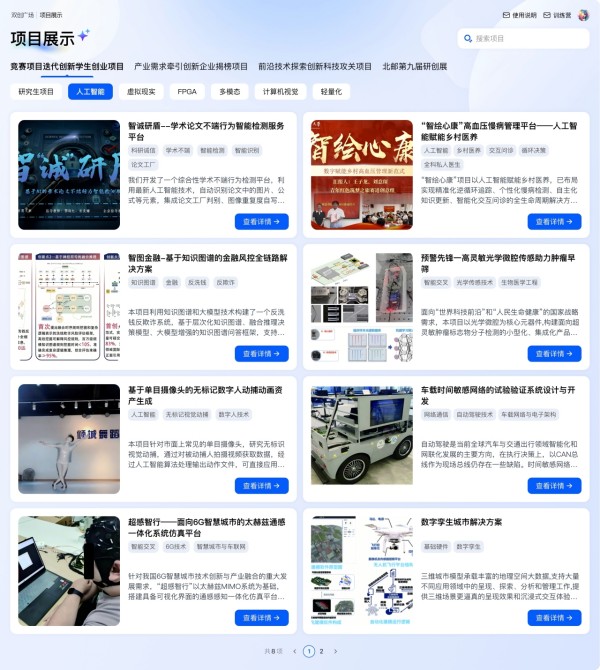Choose the FPGA filter chip
This screenshot has height=670, width=600.
coord(187,91)
